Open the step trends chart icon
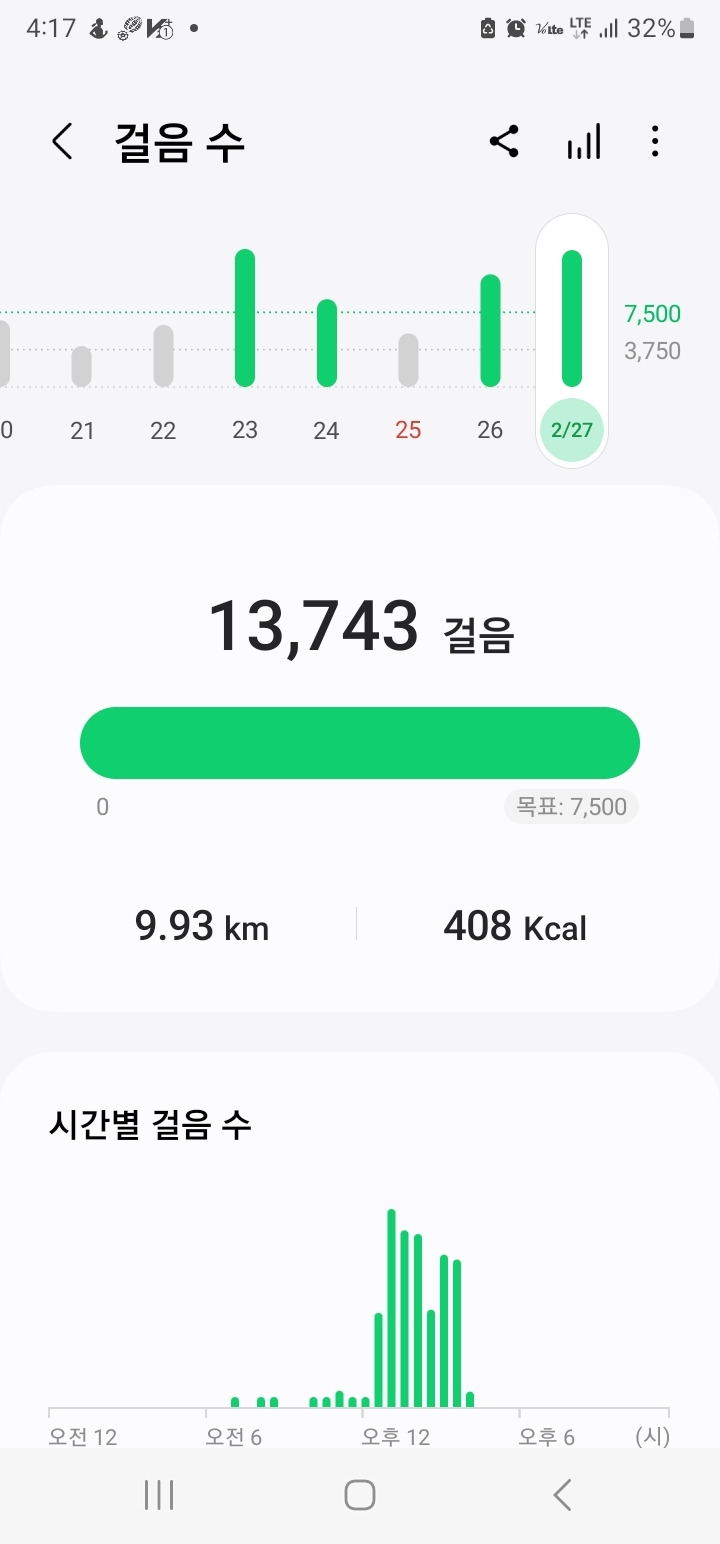This screenshot has height=1544, width=720. (x=584, y=142)
